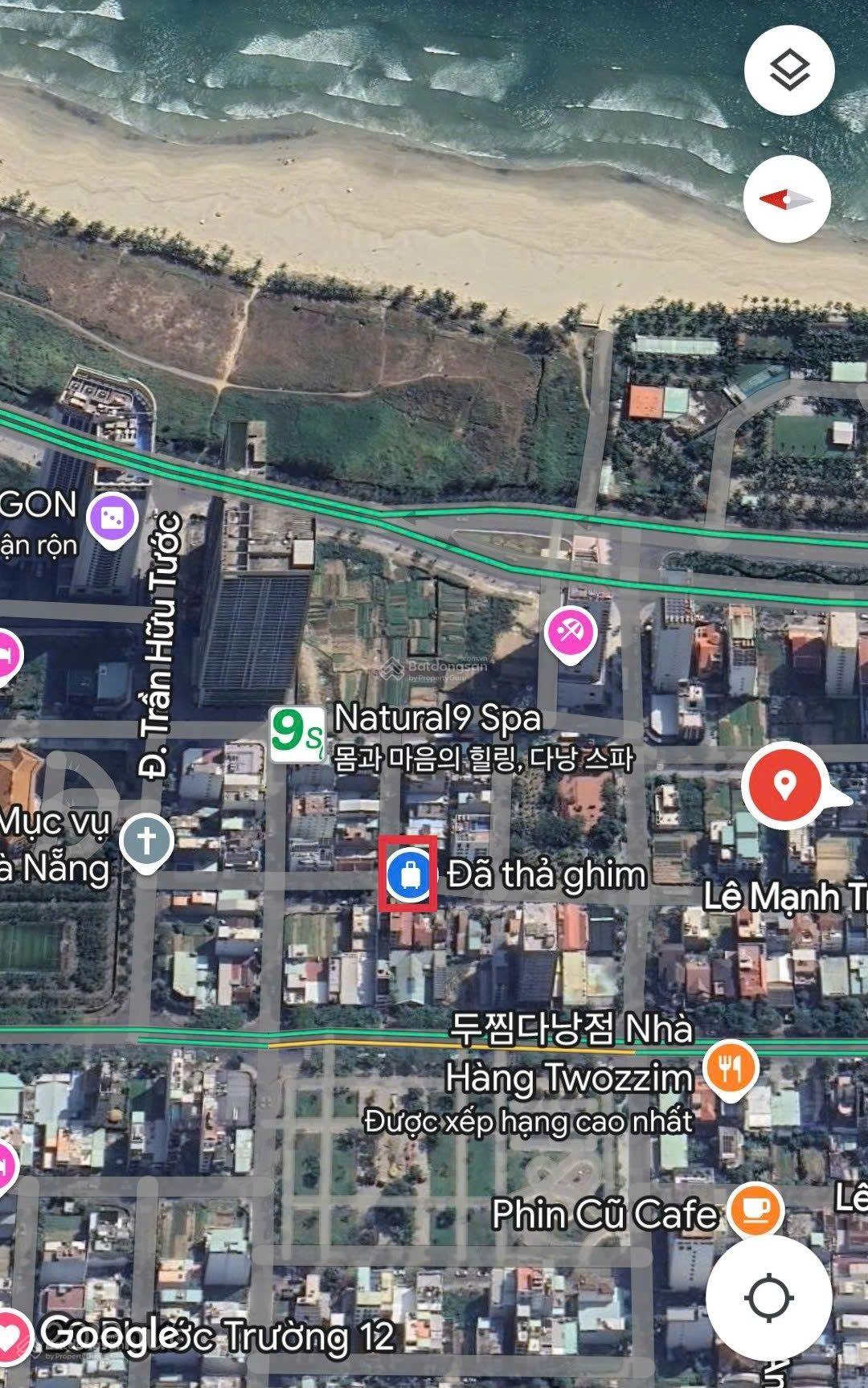This screenshot has width=868, height=1388.
Task: Select the Đã thả ghim luggage pin
Action: point(408,874)
